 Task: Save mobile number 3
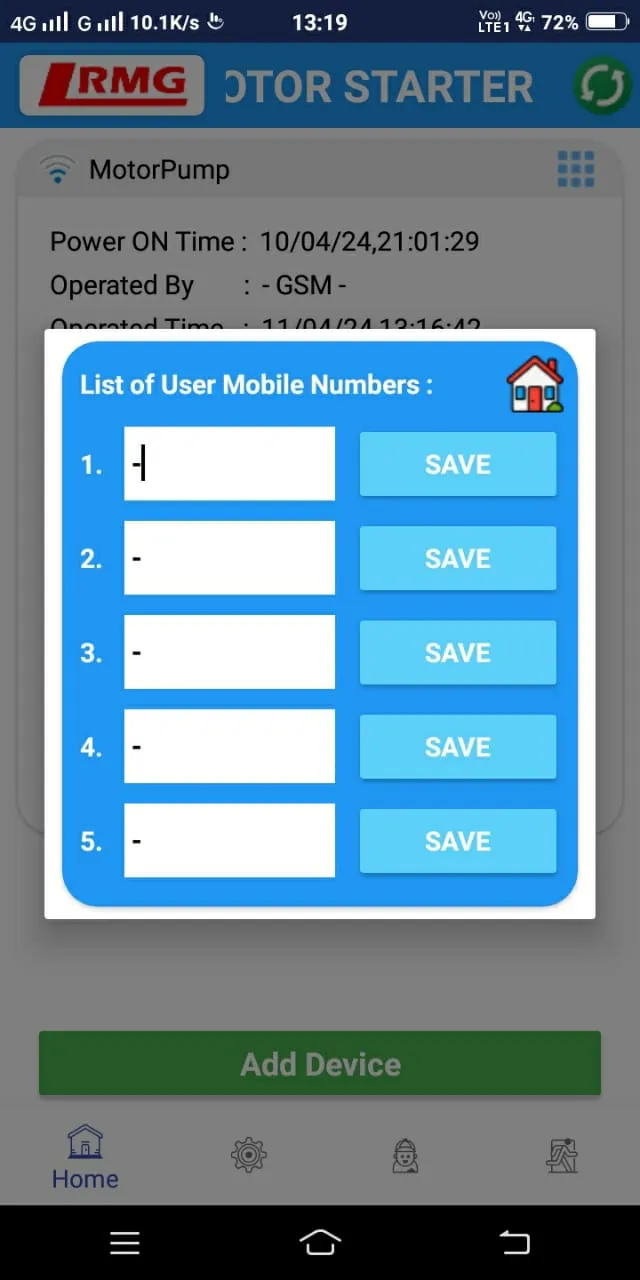pyautogui.click(x=458, y=652)
